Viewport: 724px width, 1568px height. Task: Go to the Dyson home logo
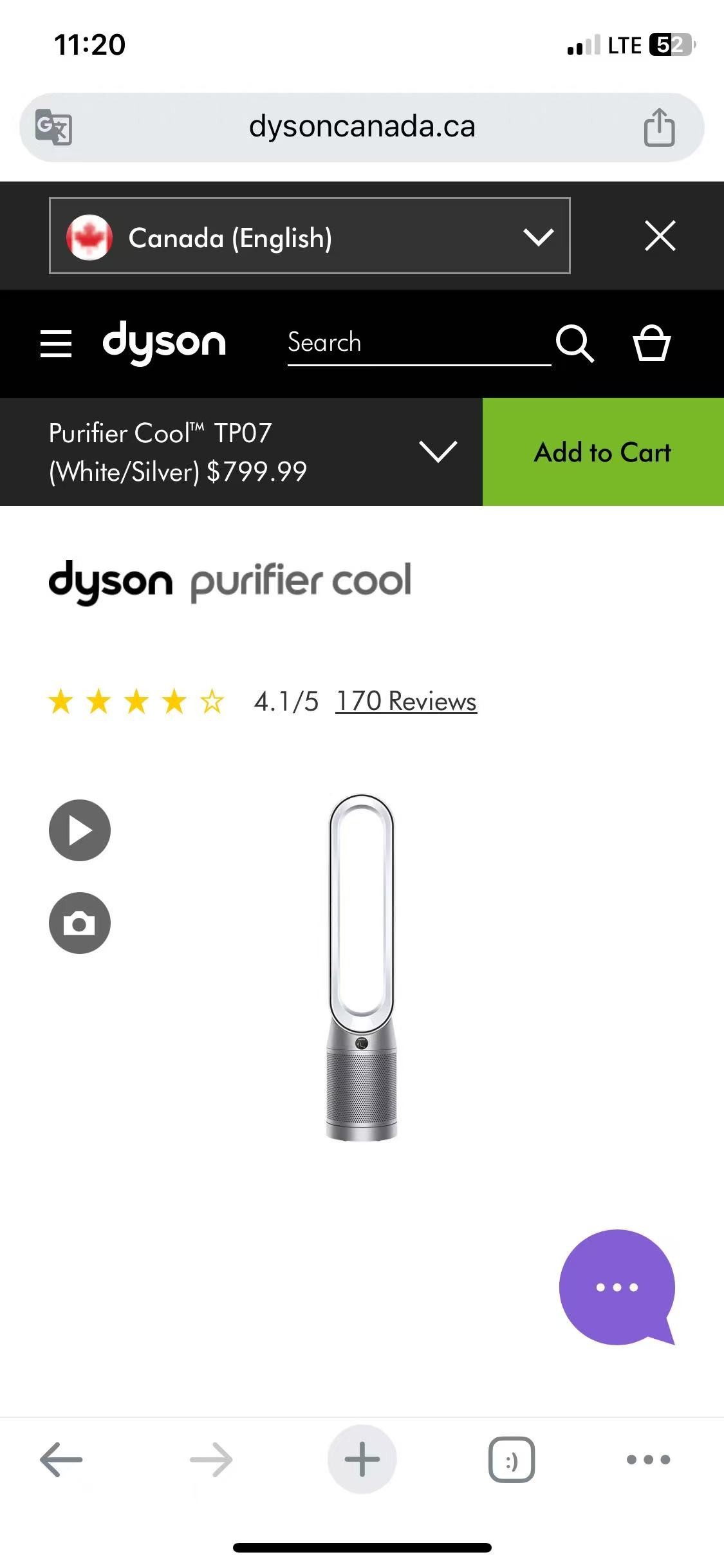pyautogui.click(x=164, y=342)
